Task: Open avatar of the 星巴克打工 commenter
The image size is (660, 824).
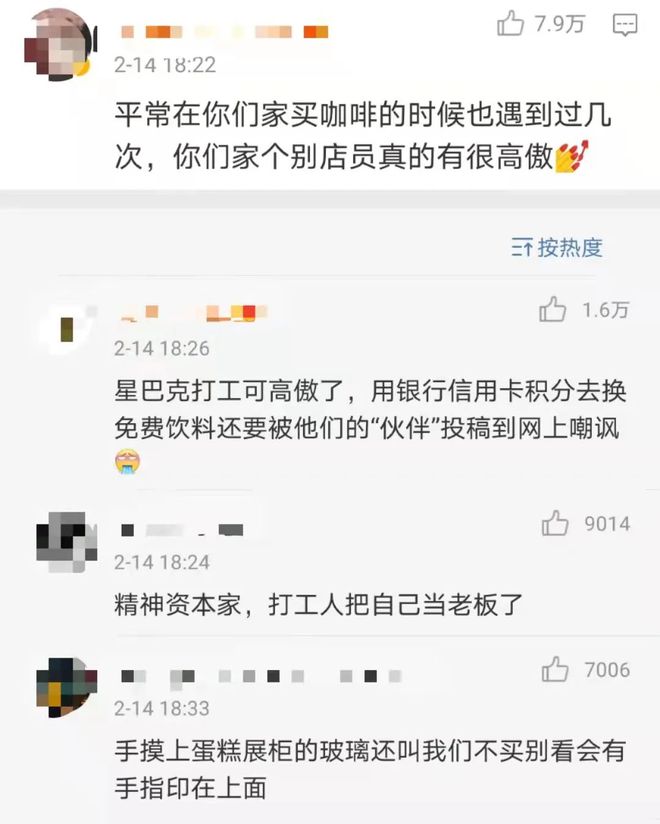Action: (x=66, y=328)
